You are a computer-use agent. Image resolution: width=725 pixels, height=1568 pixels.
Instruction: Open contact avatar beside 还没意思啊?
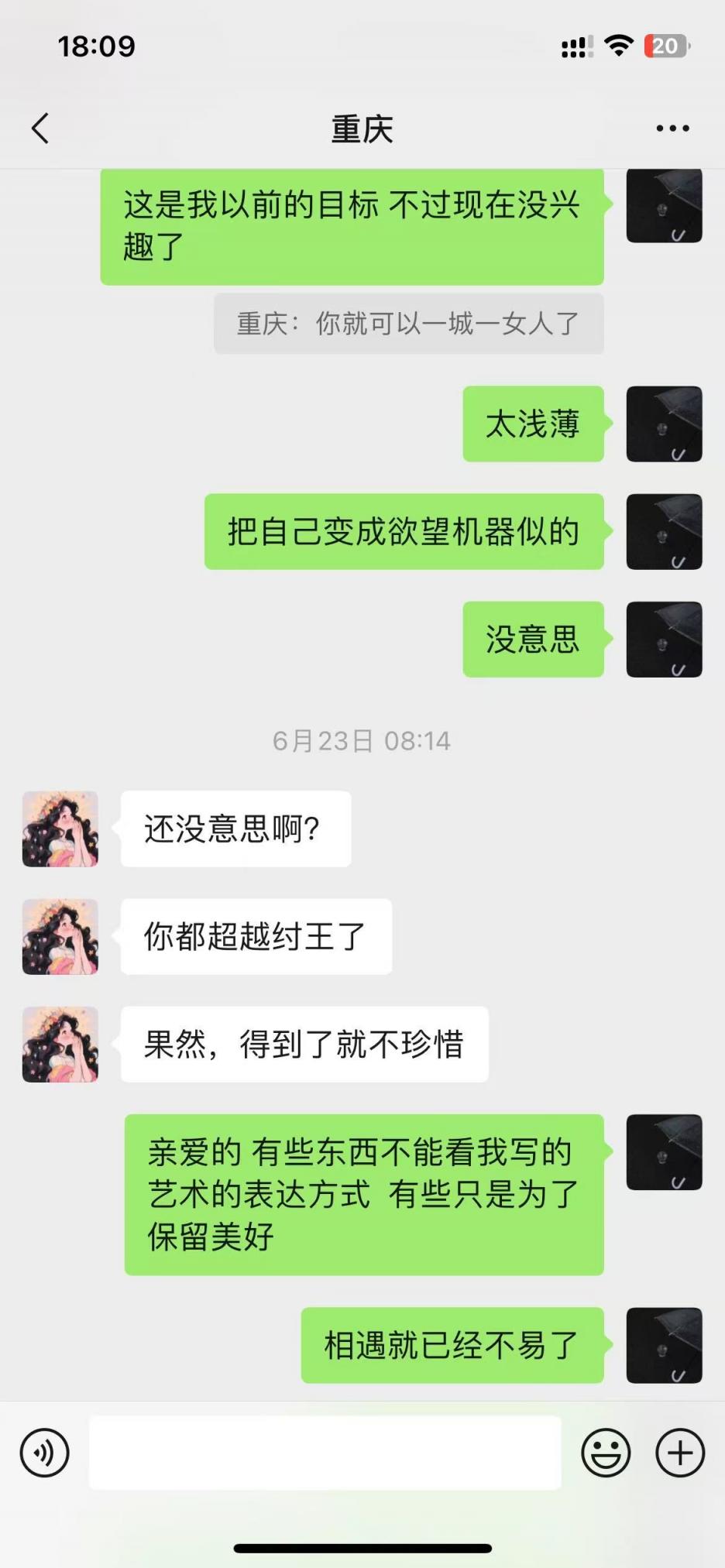click(x=60, y=829)
